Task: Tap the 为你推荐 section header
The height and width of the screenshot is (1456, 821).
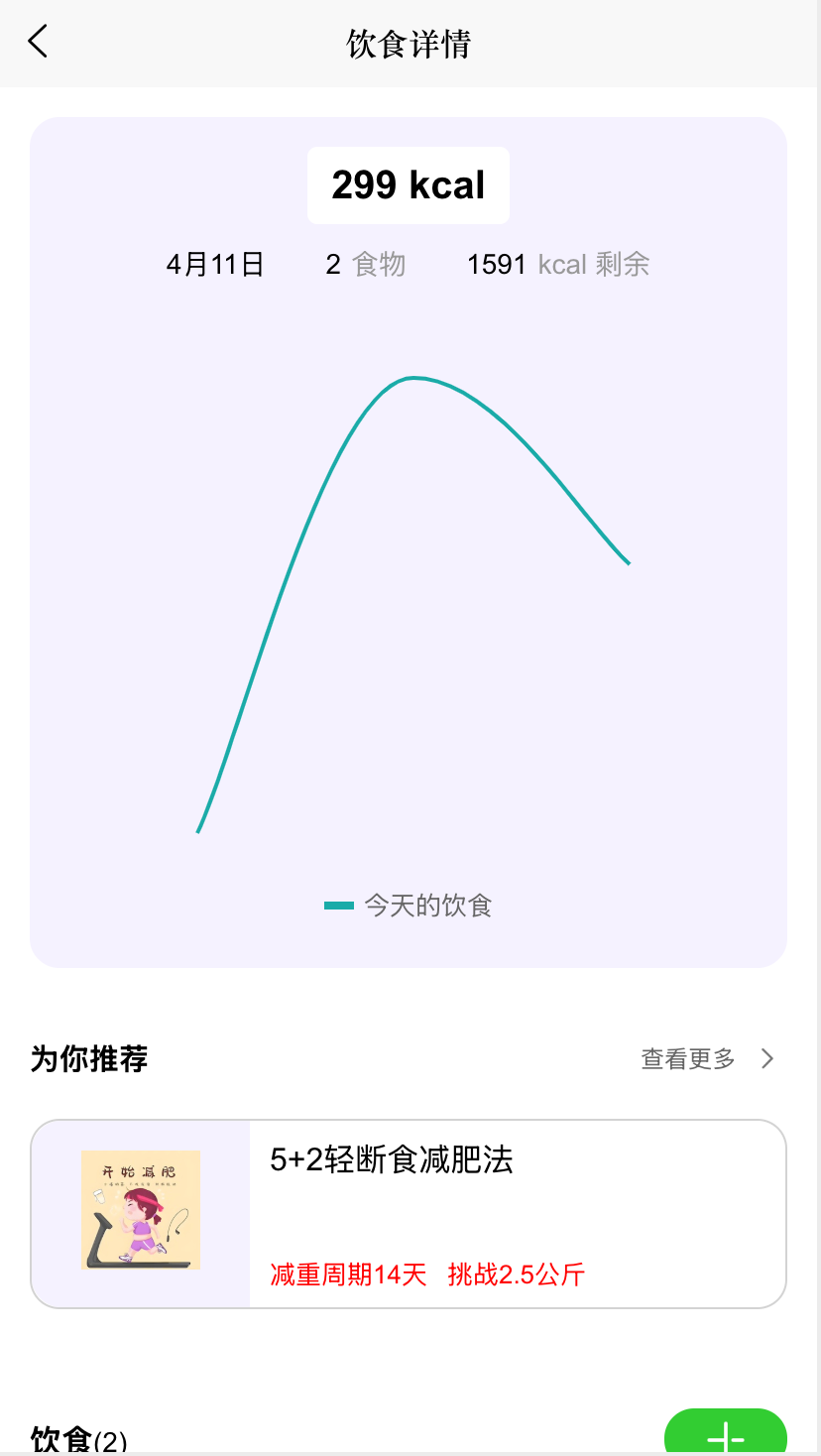Action: coord(88,1058)
